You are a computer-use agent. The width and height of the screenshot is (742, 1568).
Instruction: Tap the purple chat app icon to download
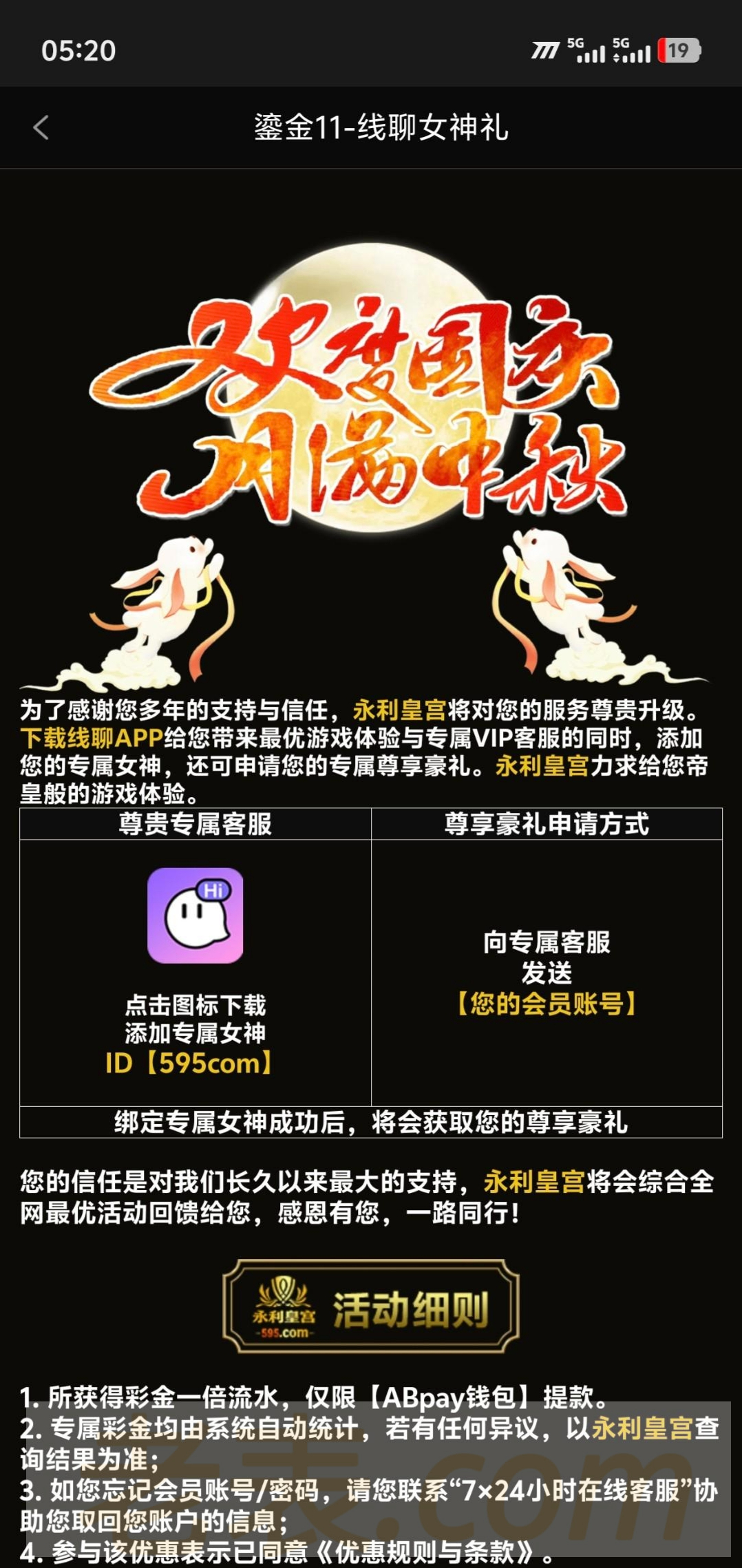tap(195, 915)
